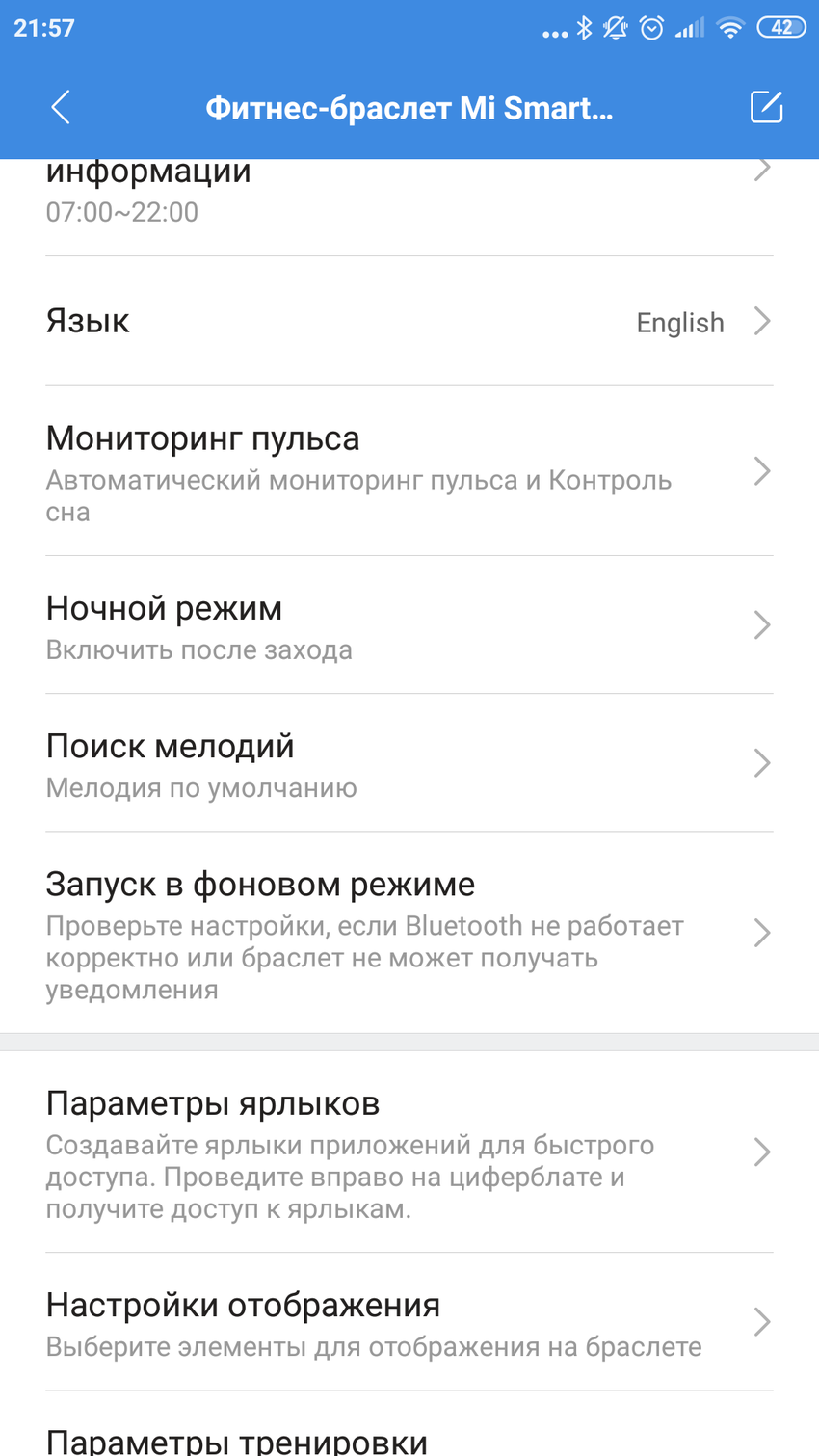
Task: Open Запуск в фоновом режиме settings
Action: click(409, 933)
